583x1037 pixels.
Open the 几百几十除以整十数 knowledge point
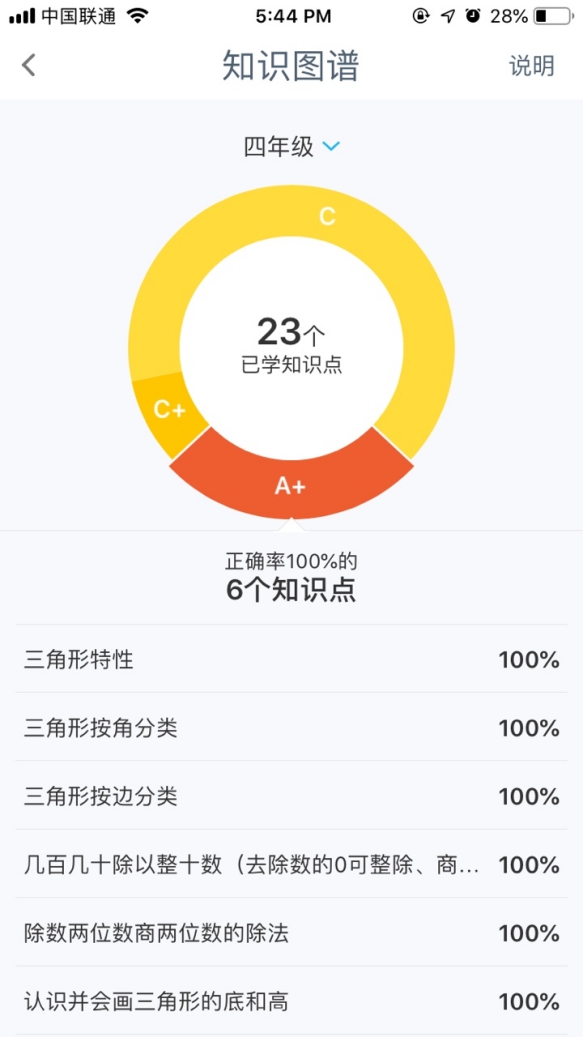(x=292, y=864)
